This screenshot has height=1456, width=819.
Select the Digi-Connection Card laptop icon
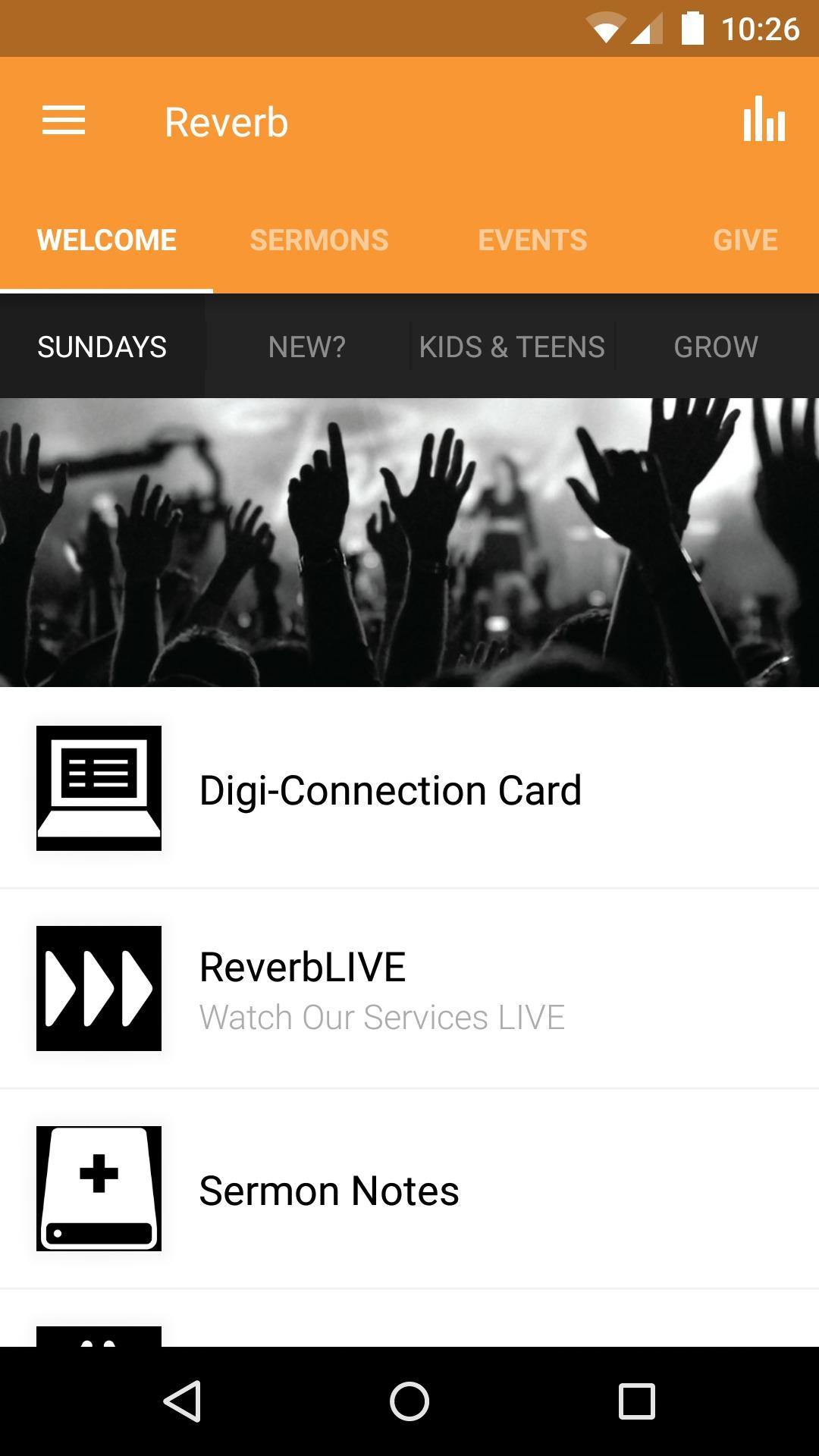(99, 789)
